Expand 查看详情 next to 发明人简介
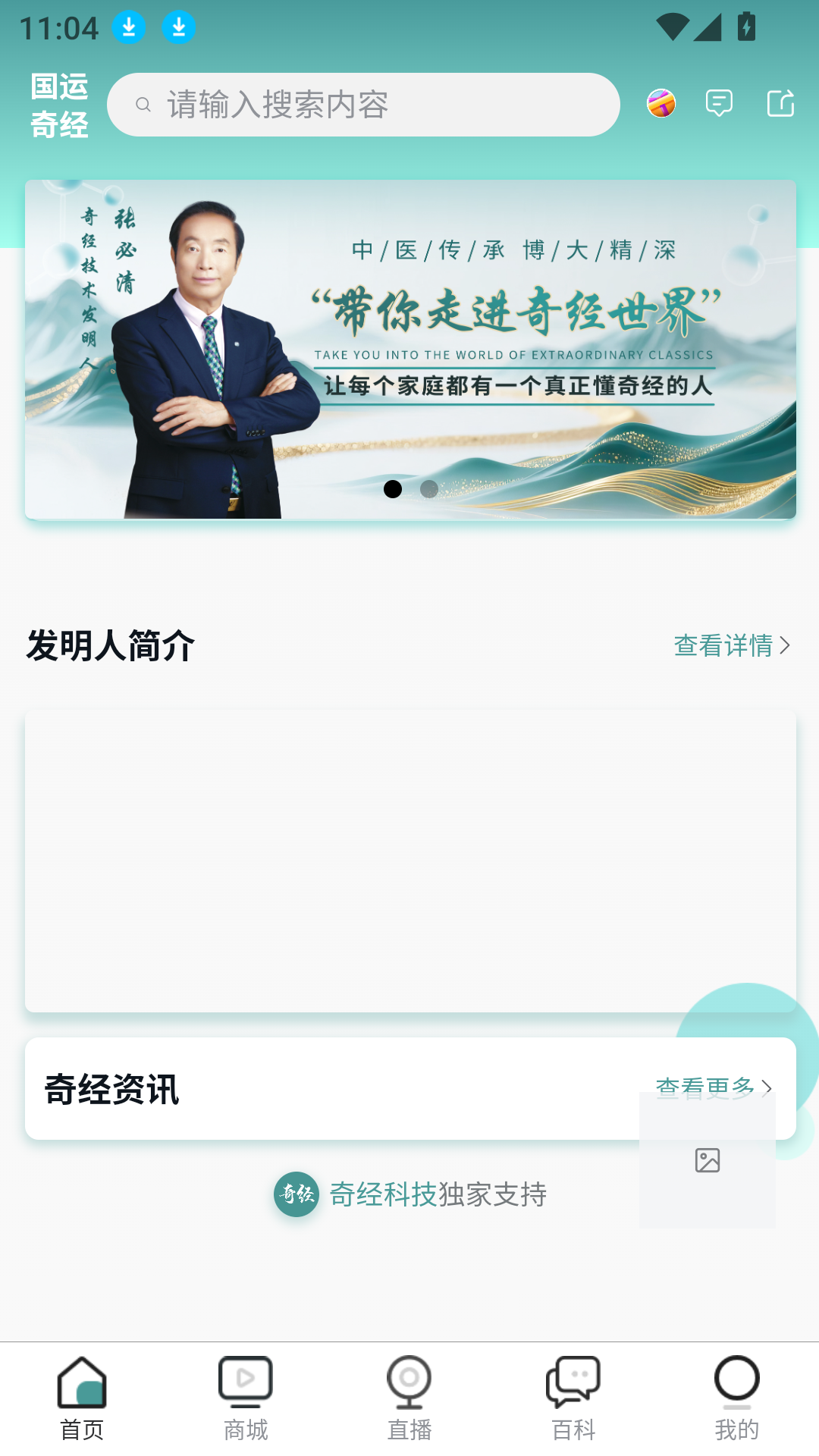Screen dimensions: 819x1456 (x=723, y=647)
